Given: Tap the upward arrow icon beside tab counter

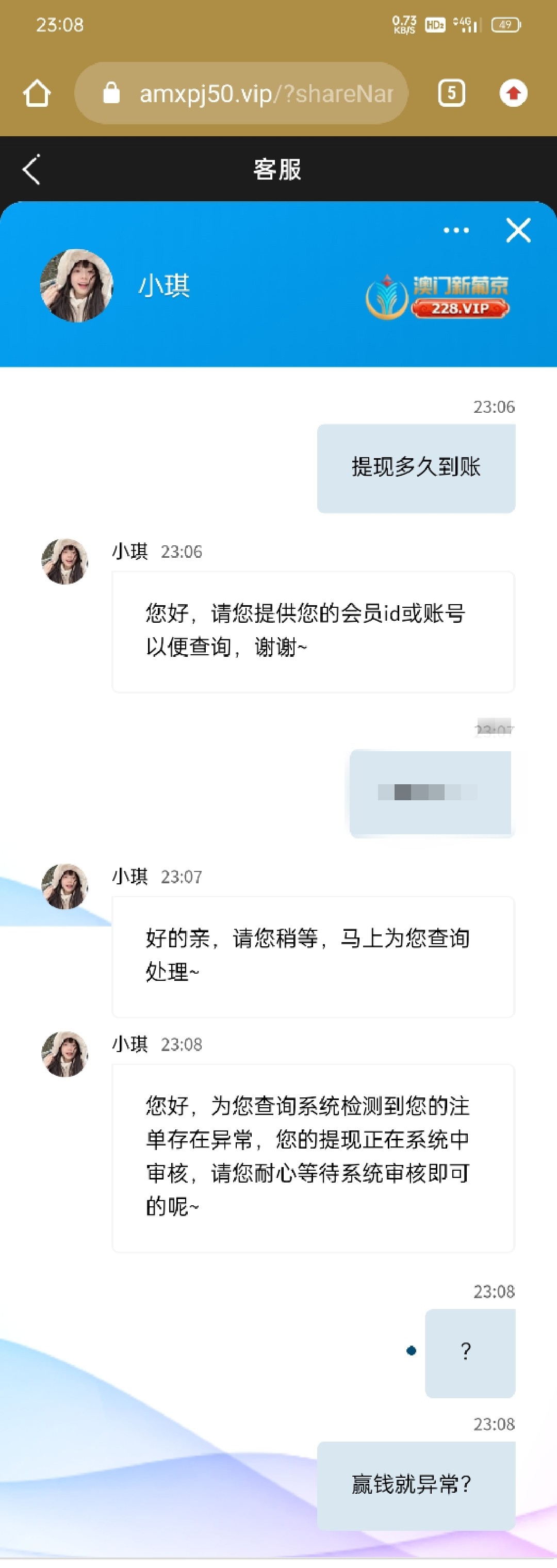Looking at the screenshot, I should pos(513,92).
